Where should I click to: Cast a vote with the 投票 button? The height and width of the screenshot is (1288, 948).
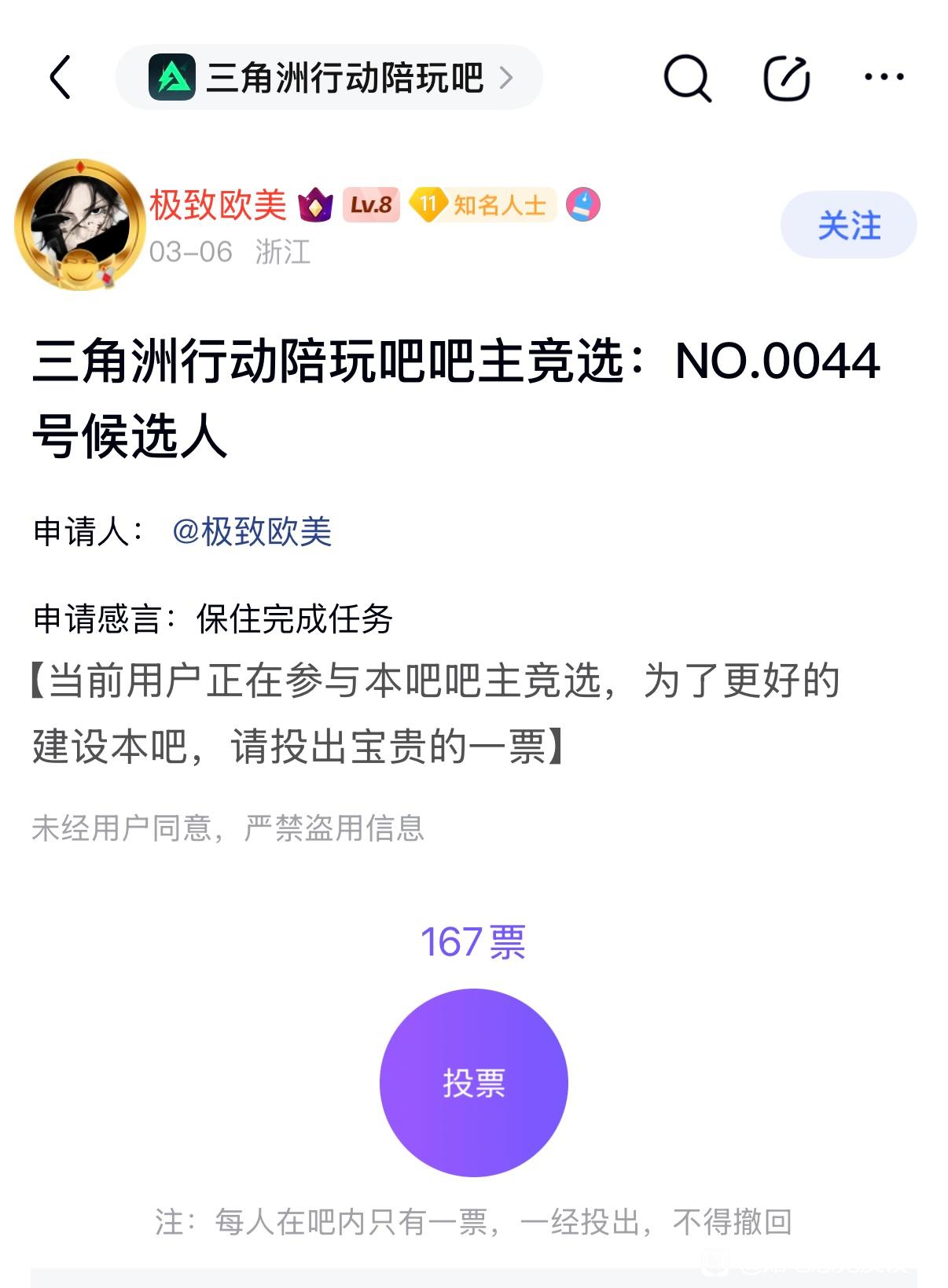473,1082
